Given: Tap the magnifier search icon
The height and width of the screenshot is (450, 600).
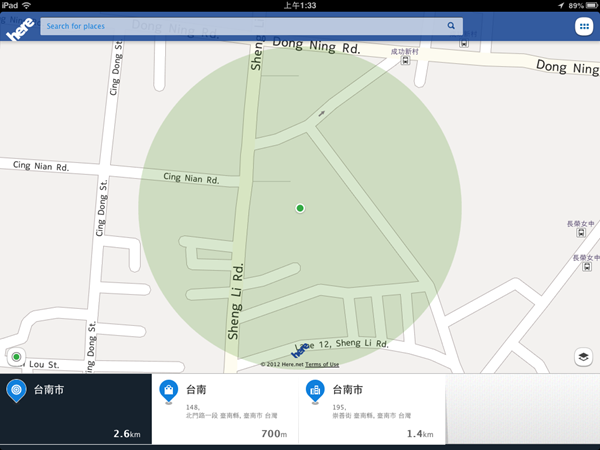Looking at the screenshot, I should click(x=451, y=26).
